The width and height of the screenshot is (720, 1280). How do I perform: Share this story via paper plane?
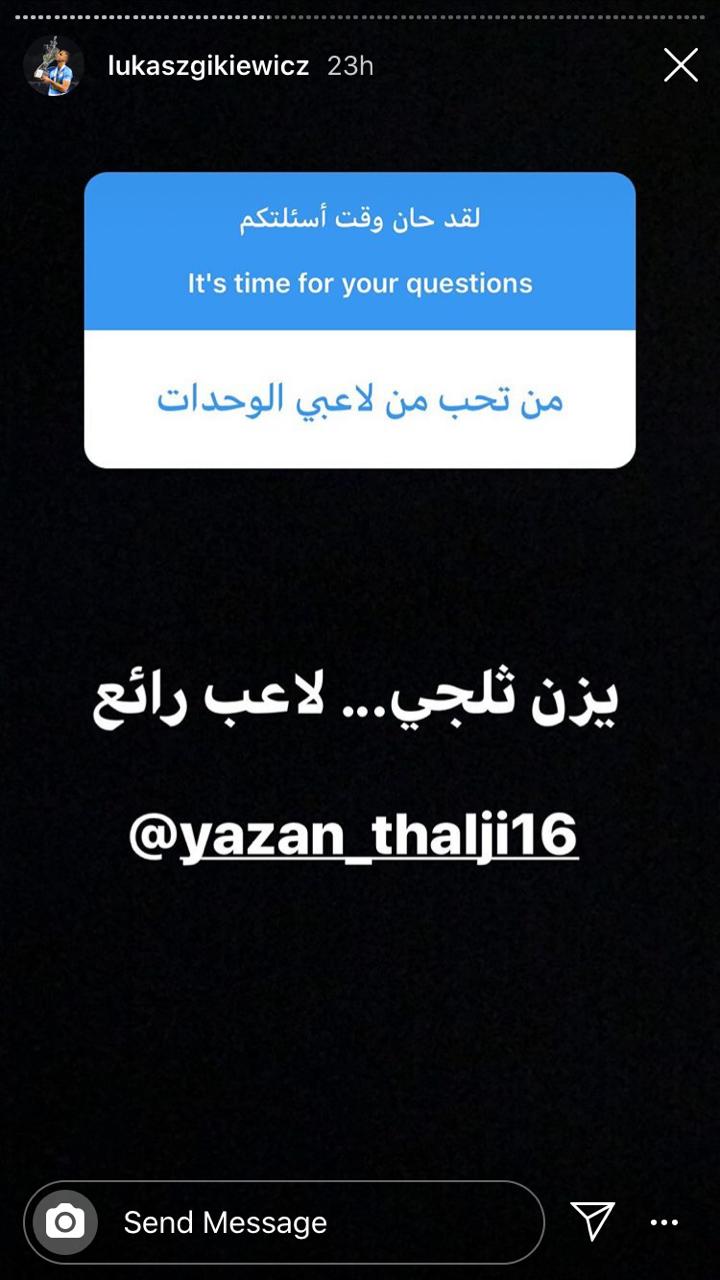(x=592, y=1221)
